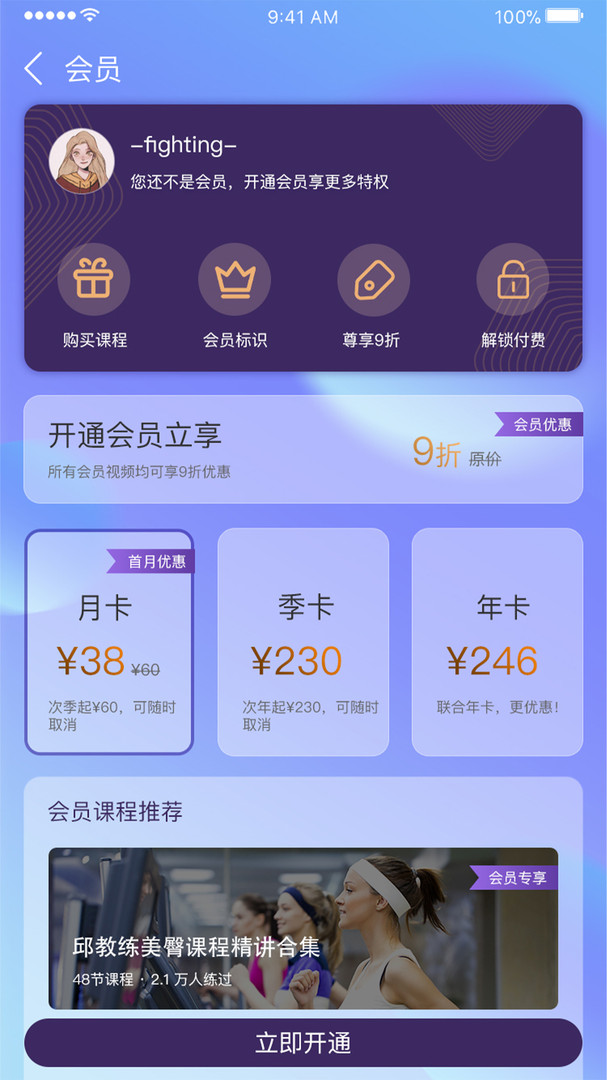Choose the 季卡 ¥230 plan
Viewport: 607px width, 1080px height.
303,641
